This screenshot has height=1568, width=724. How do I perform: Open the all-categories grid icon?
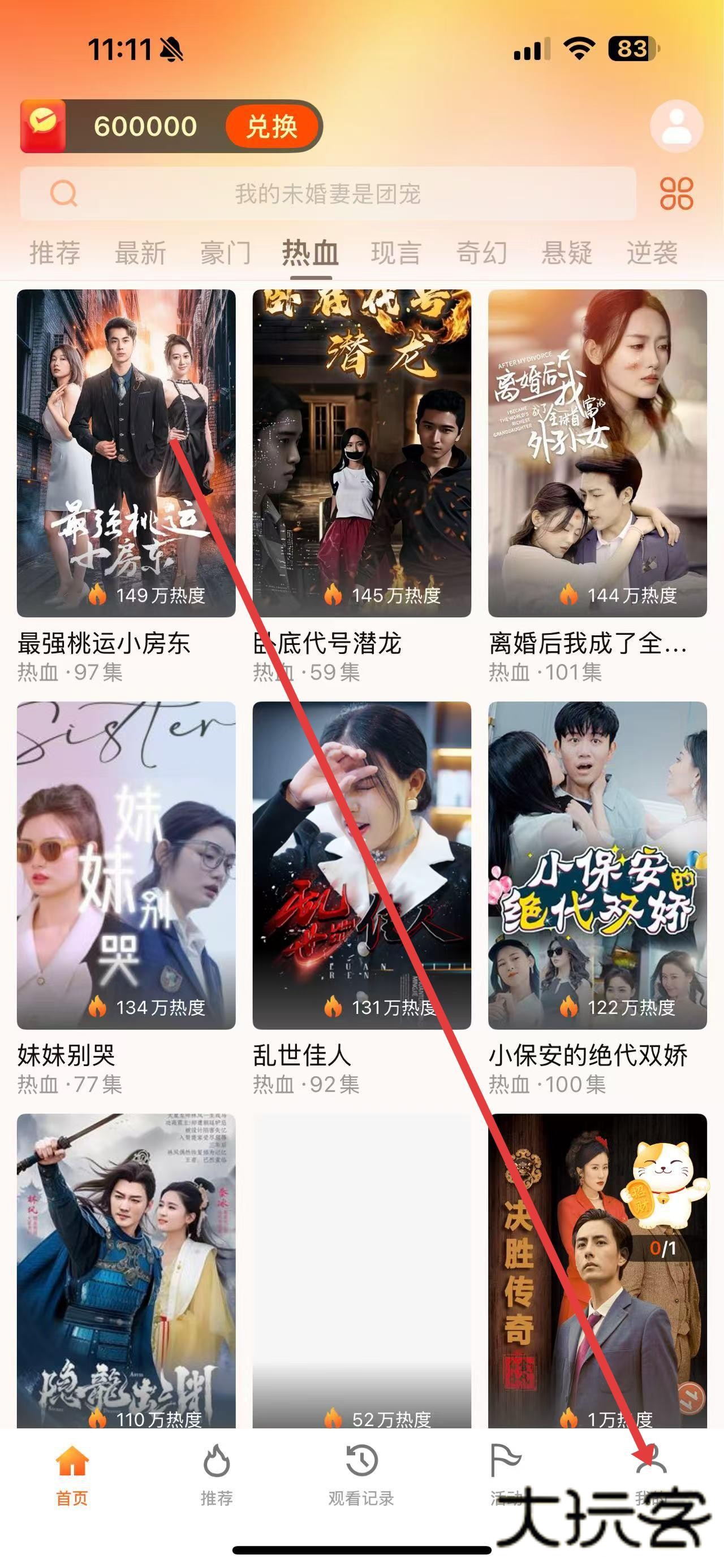pyautogui.click(x=676, y=194)
